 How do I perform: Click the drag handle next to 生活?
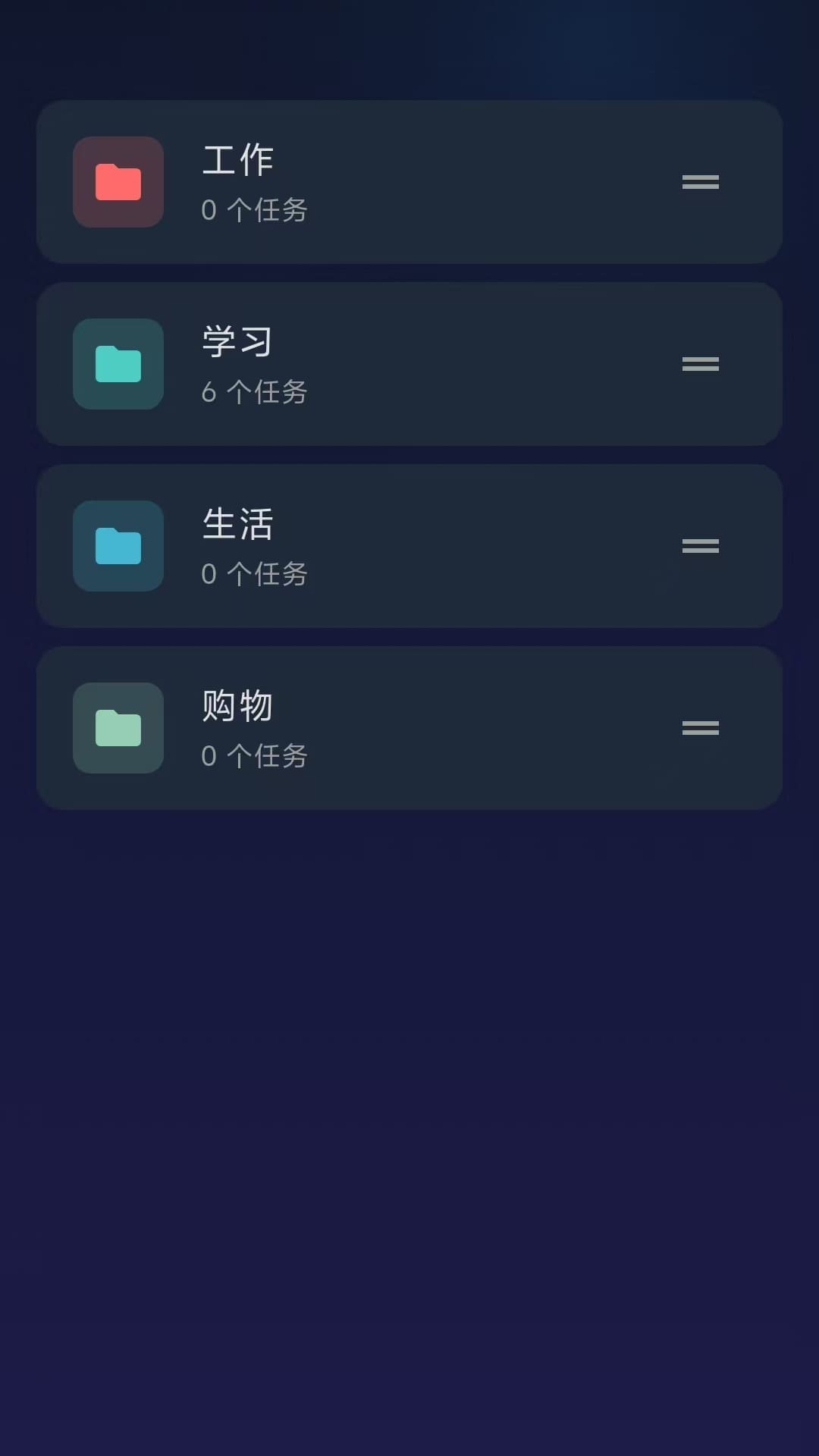coord(700,547)
